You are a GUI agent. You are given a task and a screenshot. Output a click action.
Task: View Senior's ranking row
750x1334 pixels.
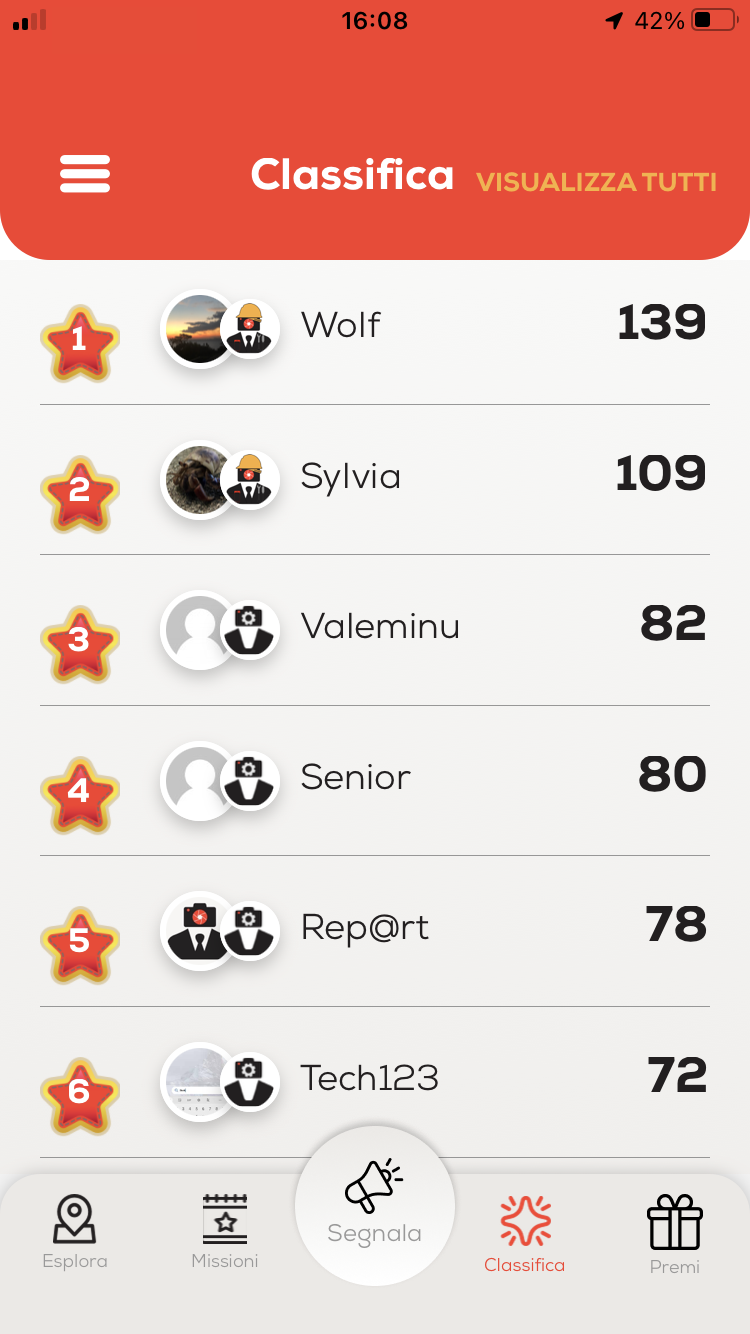[374, 778]
